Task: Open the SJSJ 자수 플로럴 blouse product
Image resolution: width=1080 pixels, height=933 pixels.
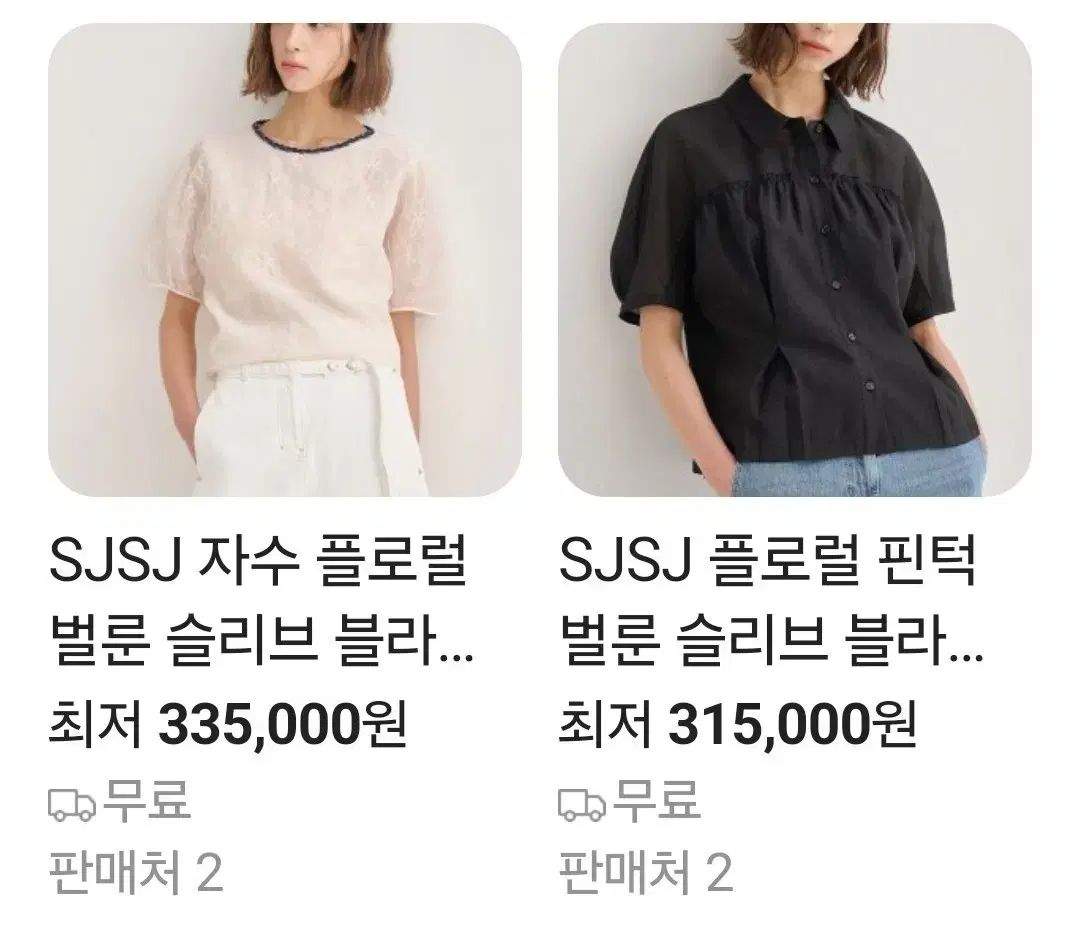Action: coord(285,260)
